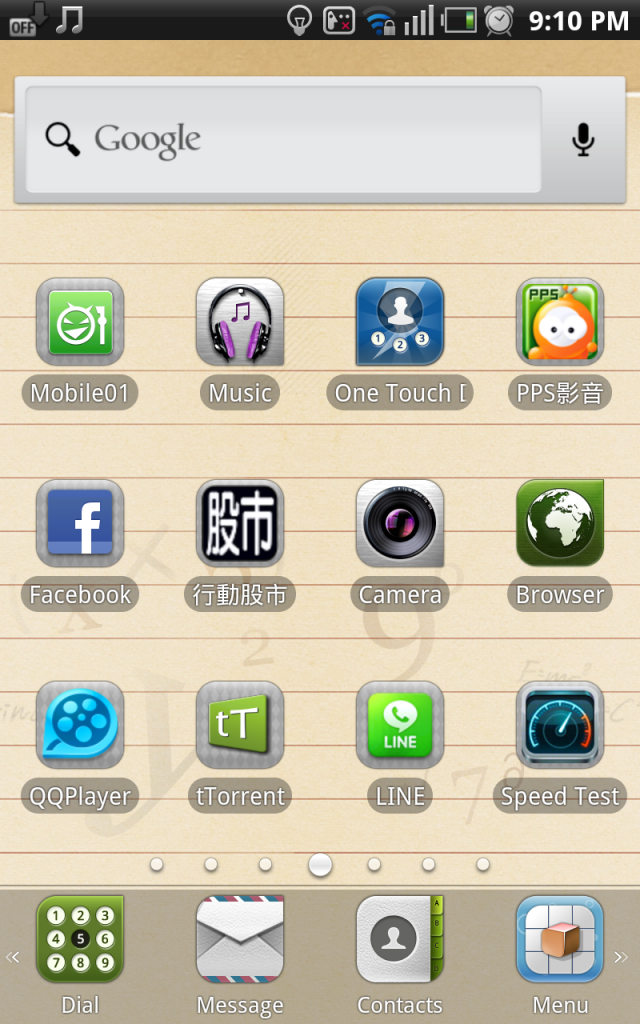Open the Mobile01 app
The height and width of the screenshot is (1024, 640).
coord(80,322)
